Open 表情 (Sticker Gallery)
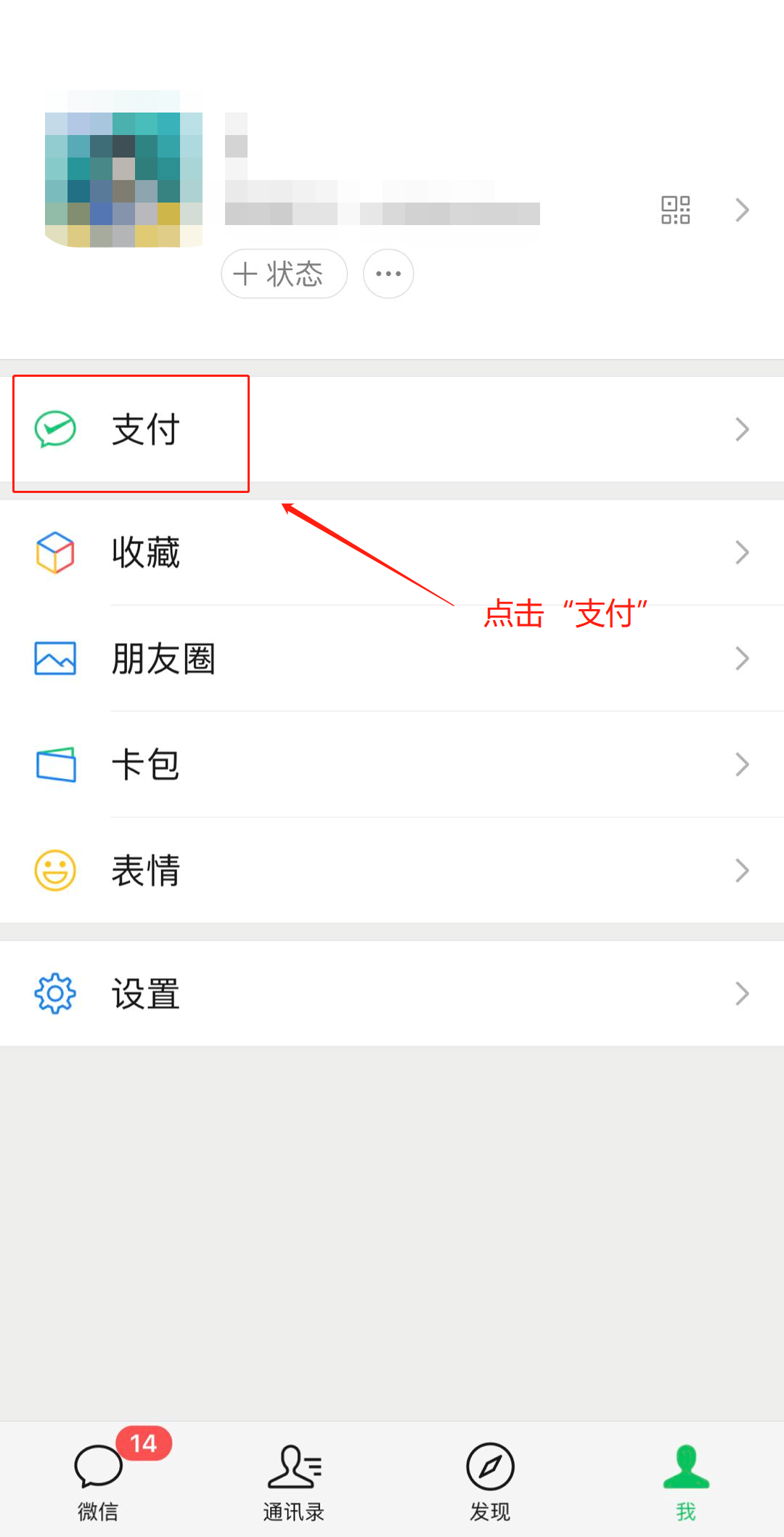Viewport: 784px width, 1537px height. (x=145, y=871)
